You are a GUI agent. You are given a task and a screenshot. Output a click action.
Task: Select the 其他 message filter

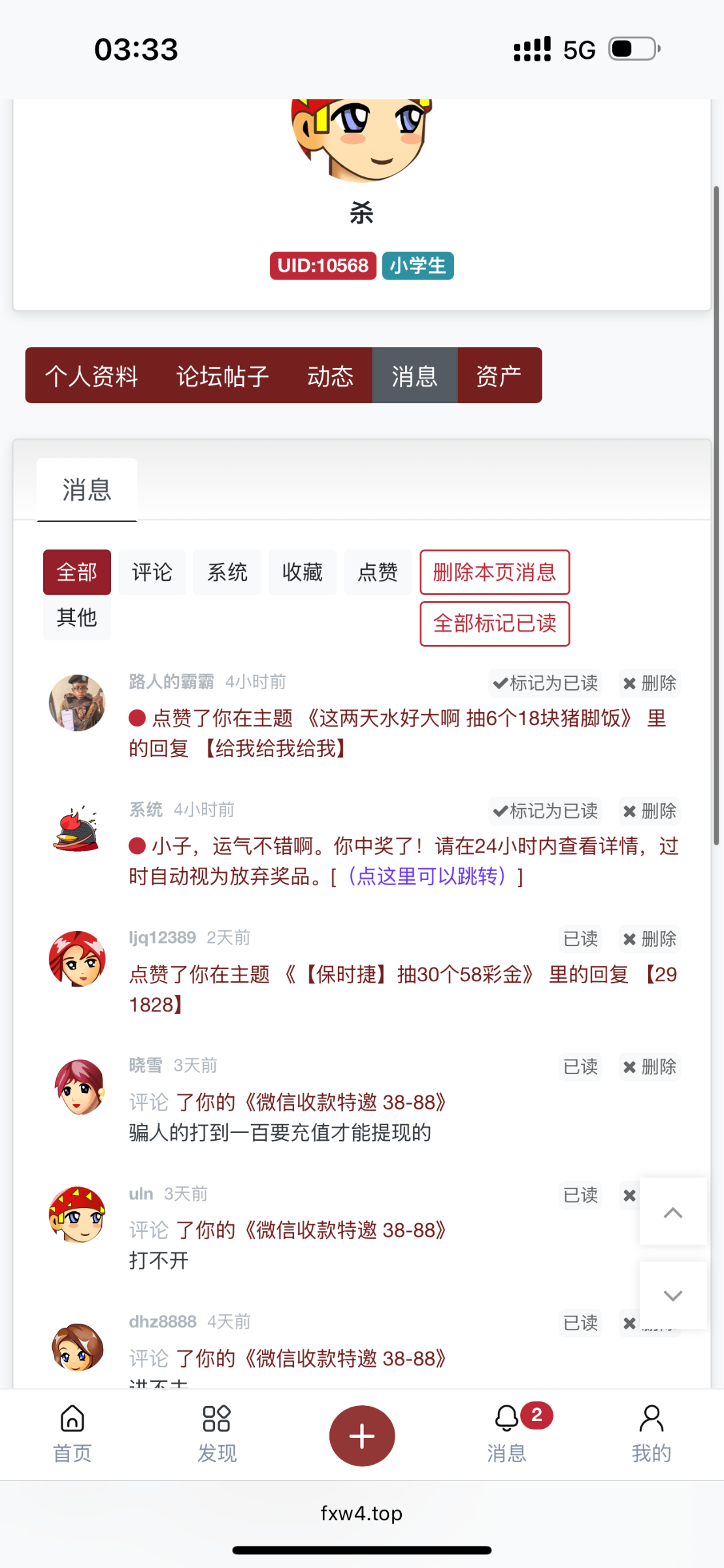[x=76, y=617]
